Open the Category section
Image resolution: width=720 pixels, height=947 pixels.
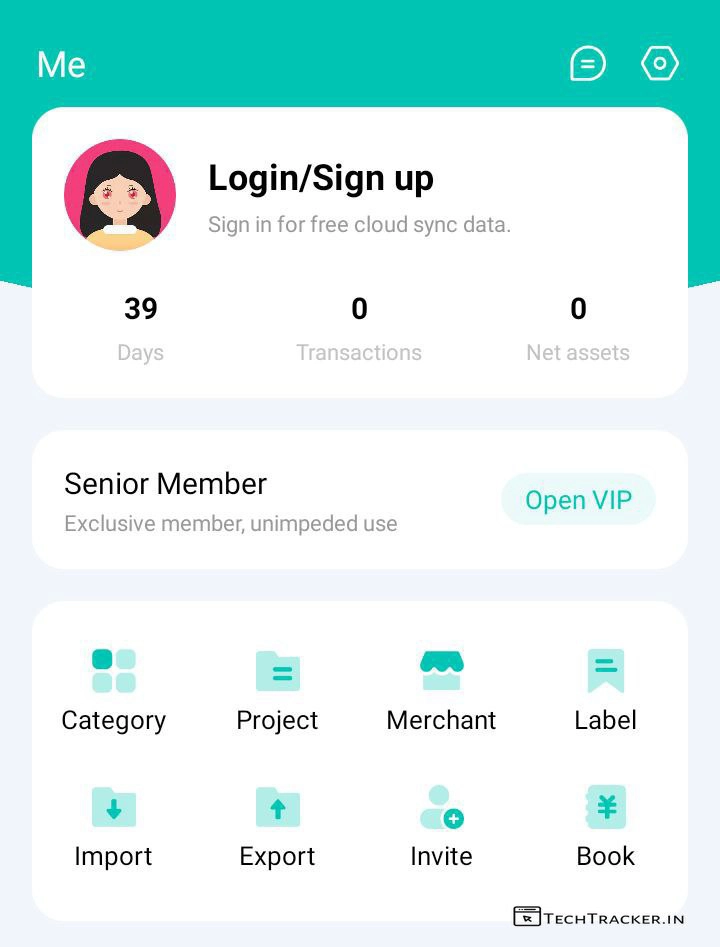113,690
